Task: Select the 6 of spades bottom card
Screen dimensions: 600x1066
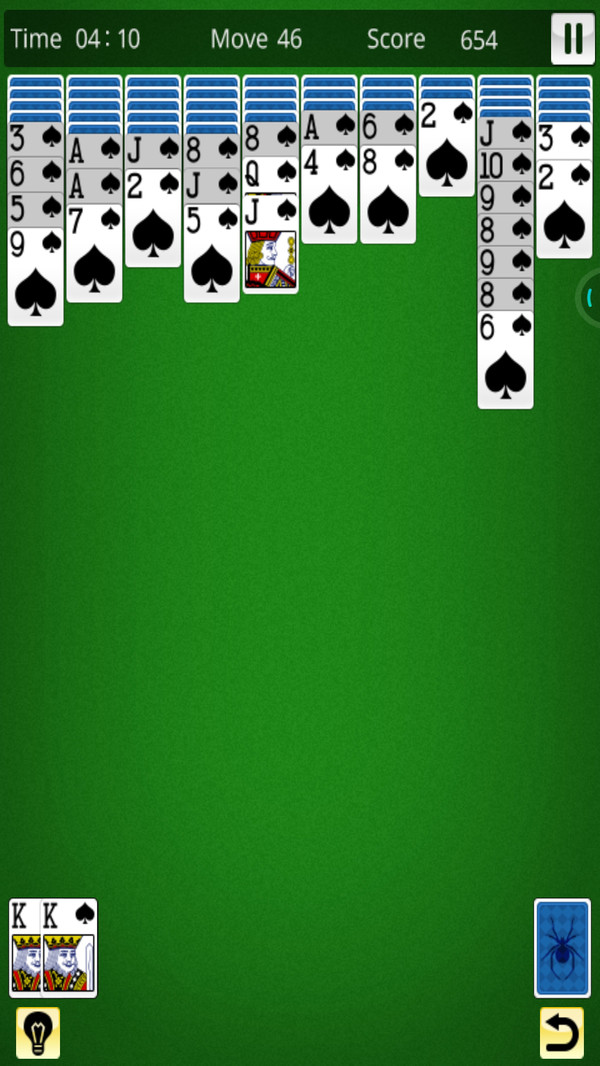Action: (x=505, y=362)
